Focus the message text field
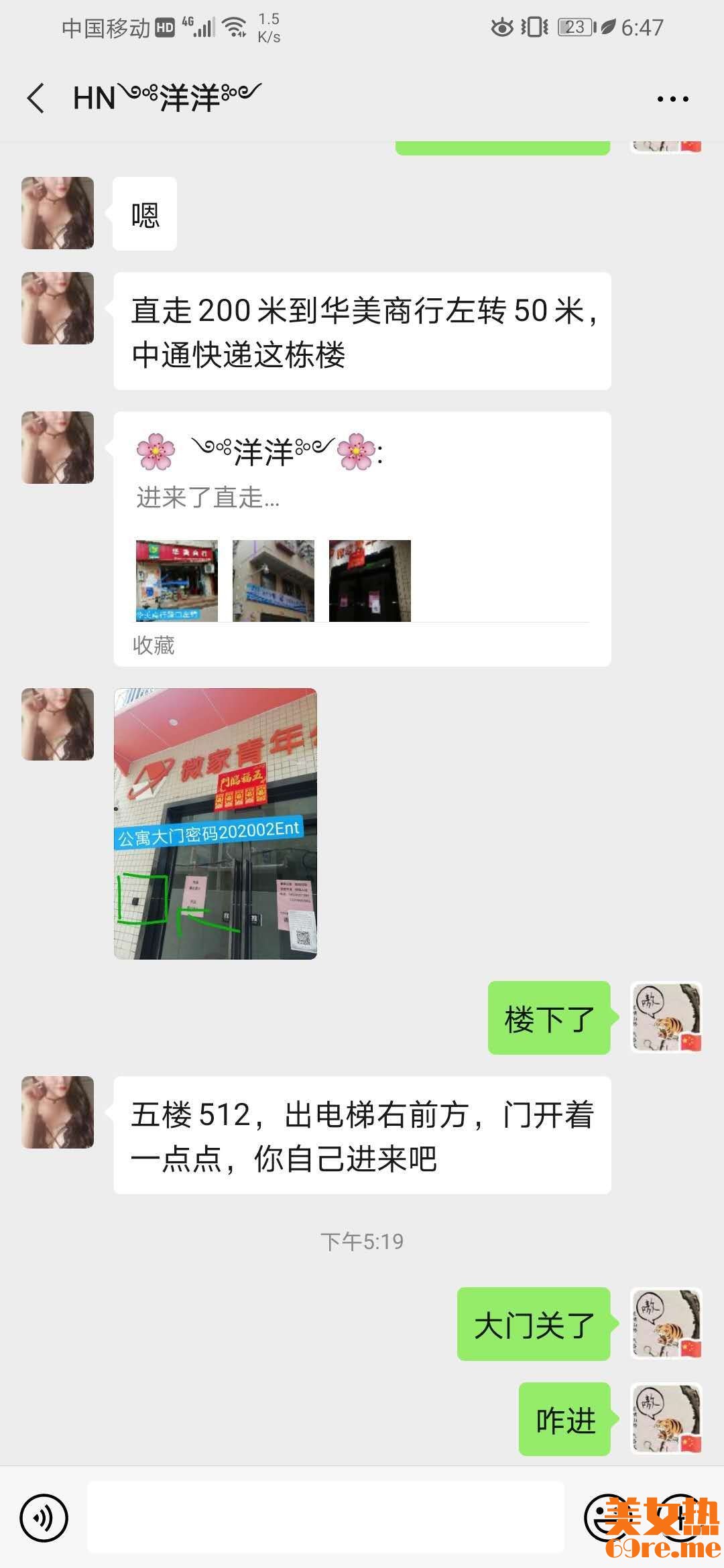The width and height of the screenshot is (724, 1568). [326, 1517]
